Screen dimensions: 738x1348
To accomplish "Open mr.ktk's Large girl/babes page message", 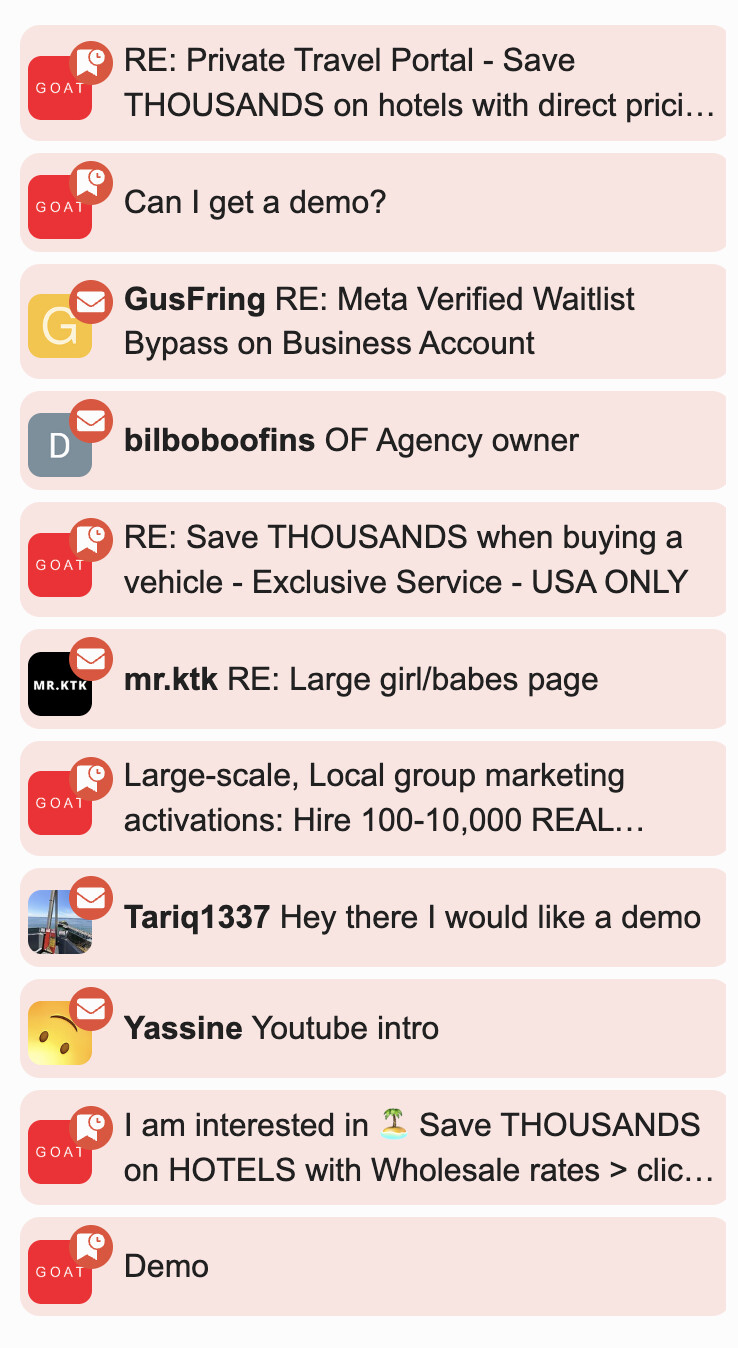I will point(373,680).
